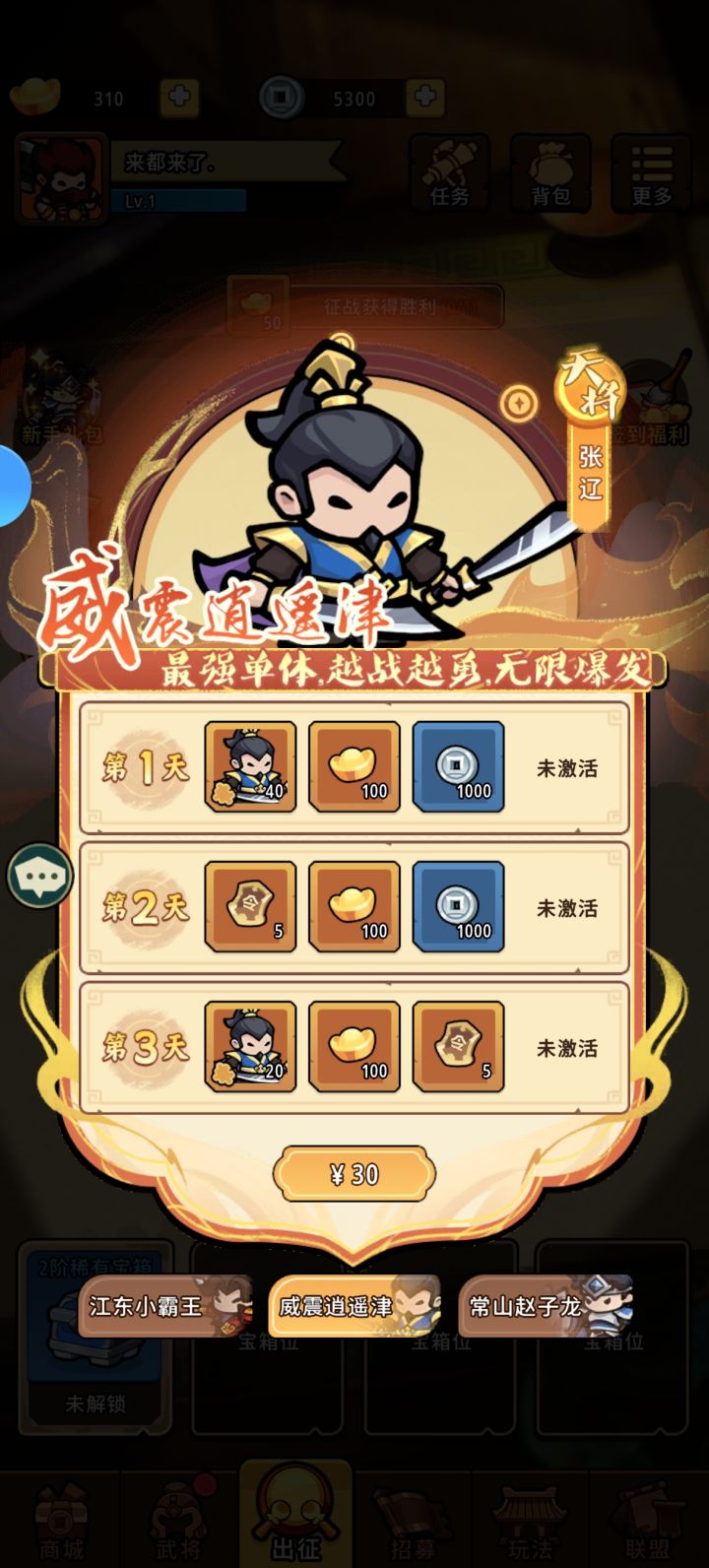Select the 出征 battle icon

295,1512
